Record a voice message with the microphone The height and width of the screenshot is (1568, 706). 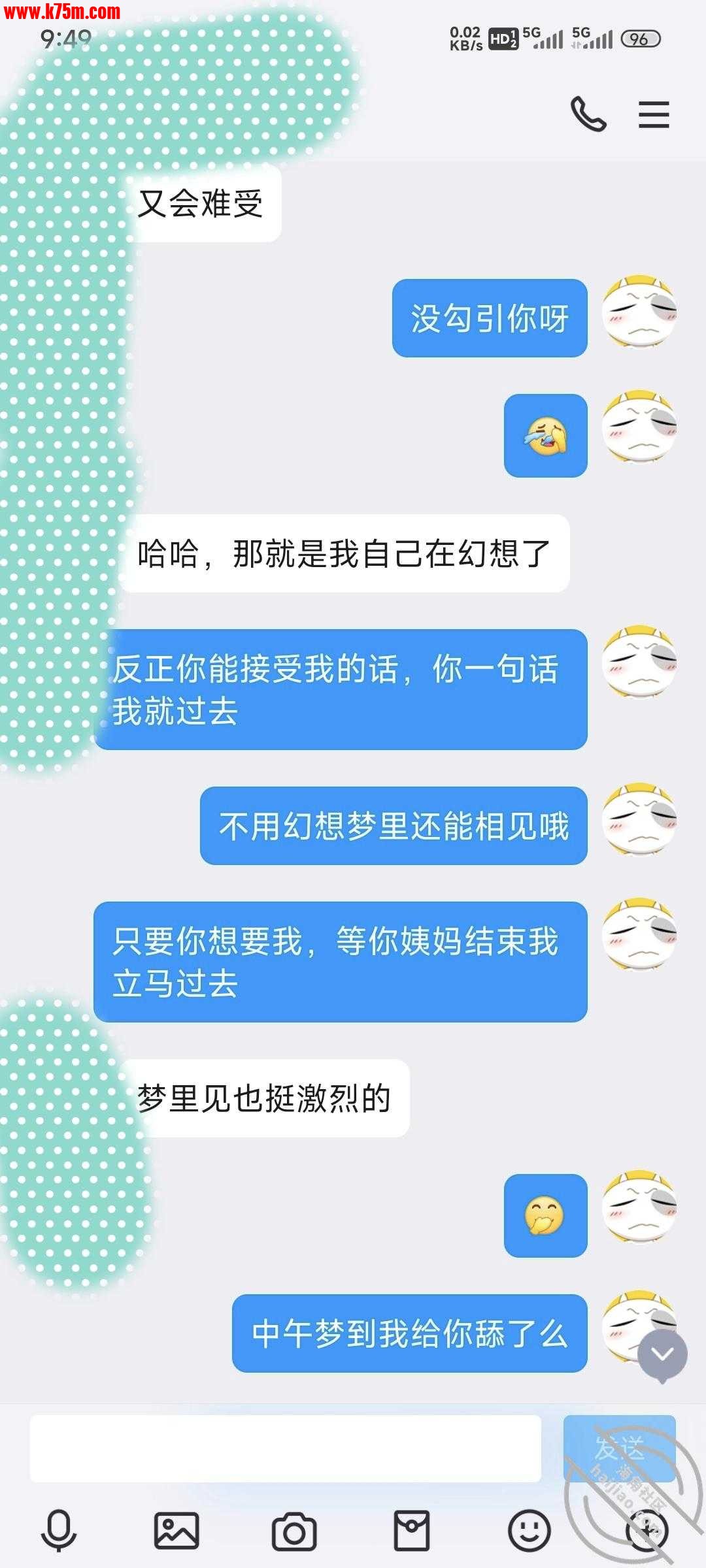pyautogui.click(x=59, y=1530)
